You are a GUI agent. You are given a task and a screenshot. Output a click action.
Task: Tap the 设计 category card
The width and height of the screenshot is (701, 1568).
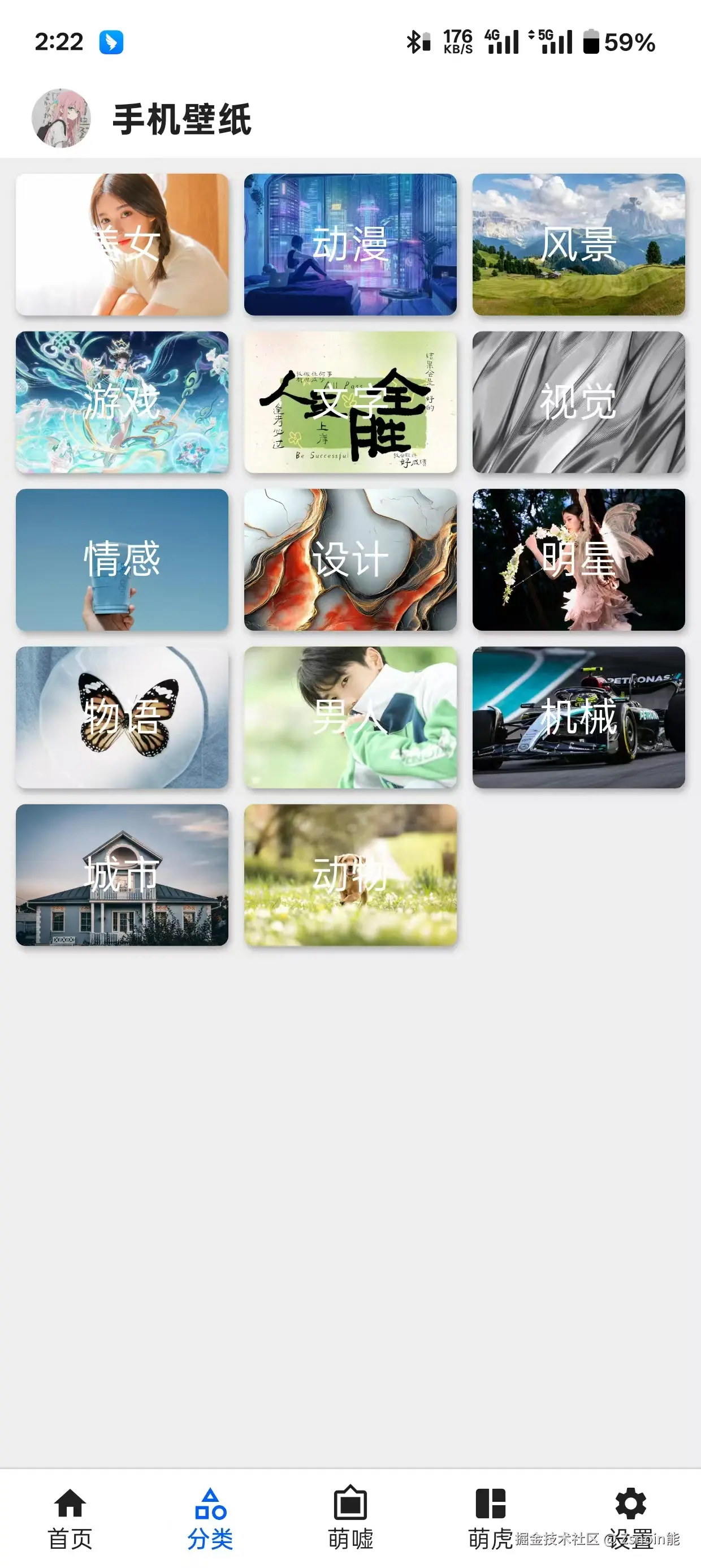tap(350, 559)
